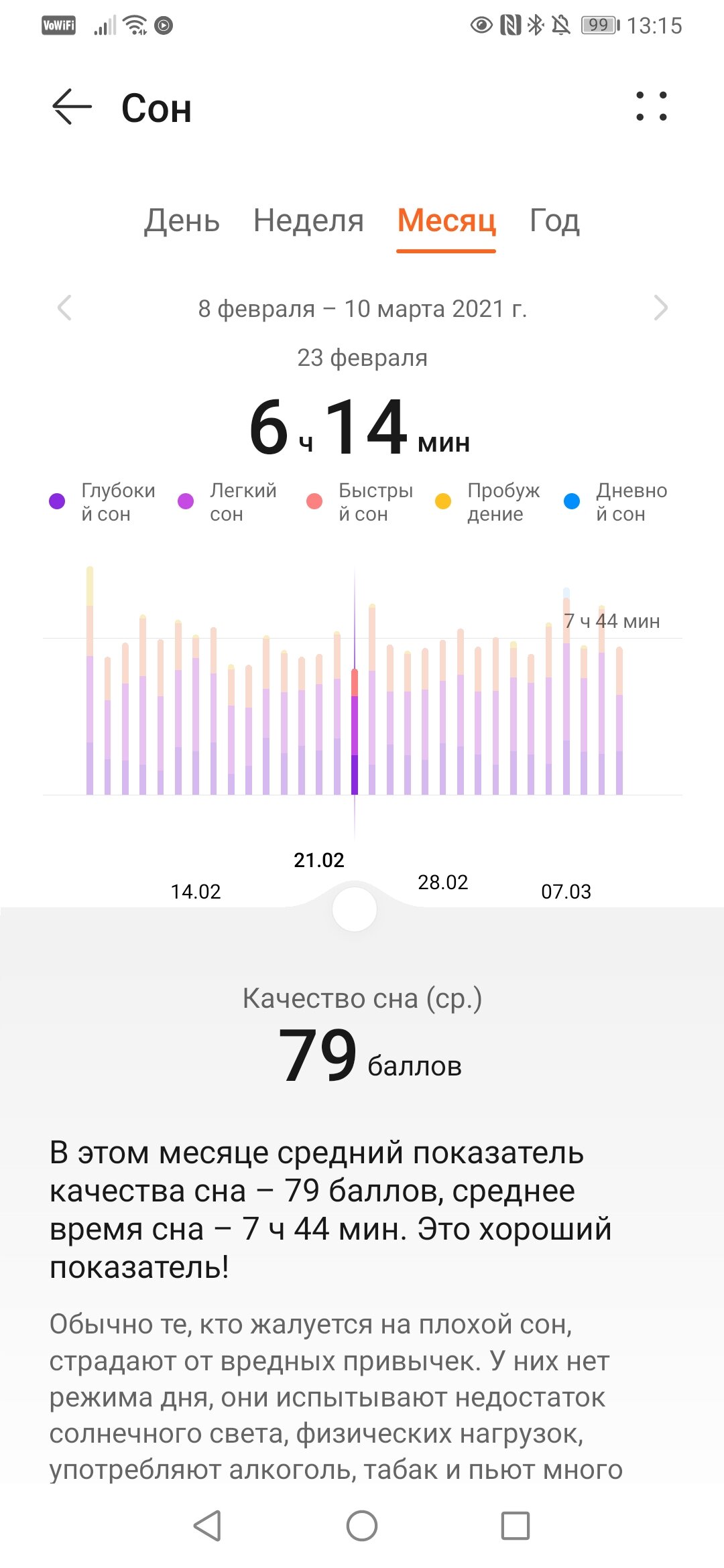The width and height of the screenshot is (724, 1568).
Task: Switch to the Год tab
Action: point(554,220)
